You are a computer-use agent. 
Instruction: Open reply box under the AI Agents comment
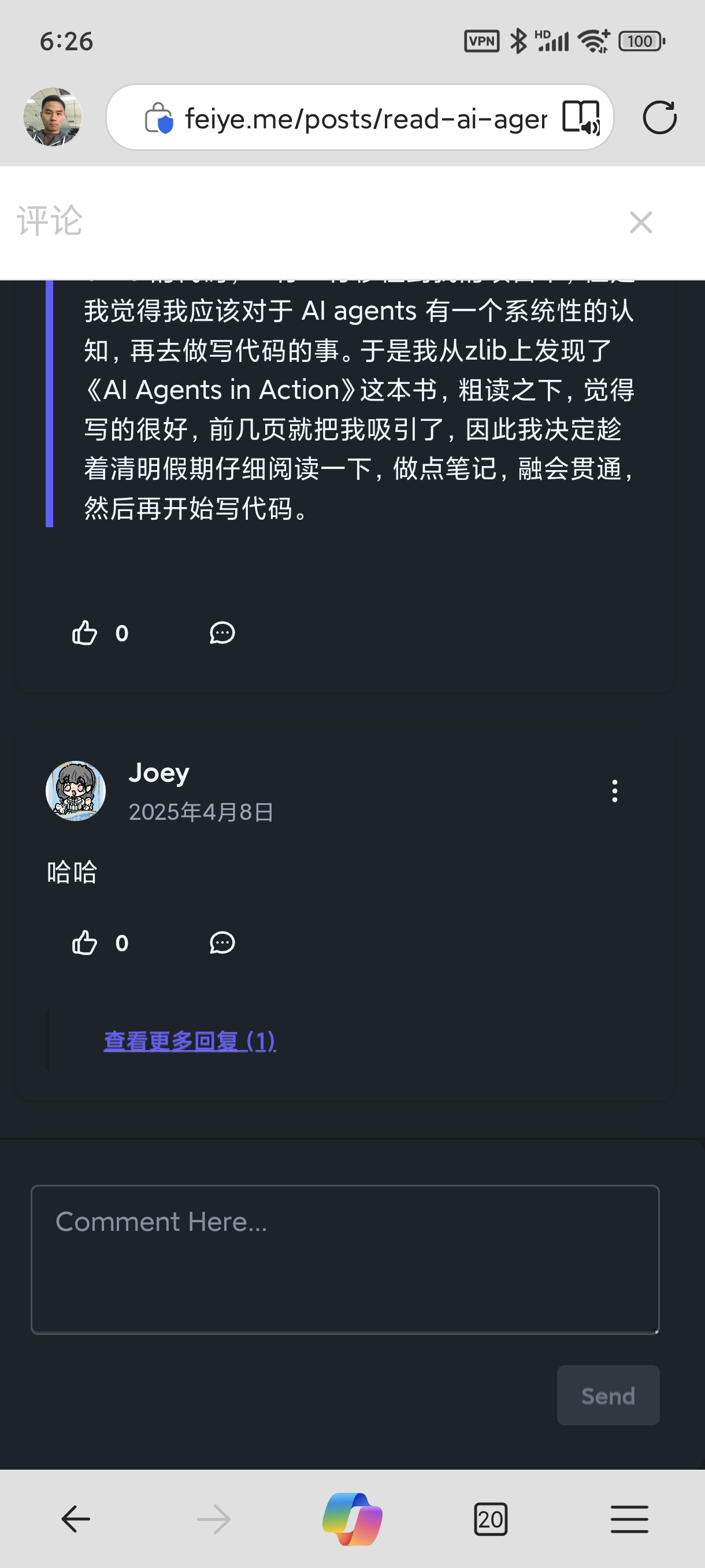pyautogui.click(x=222, y=633)
